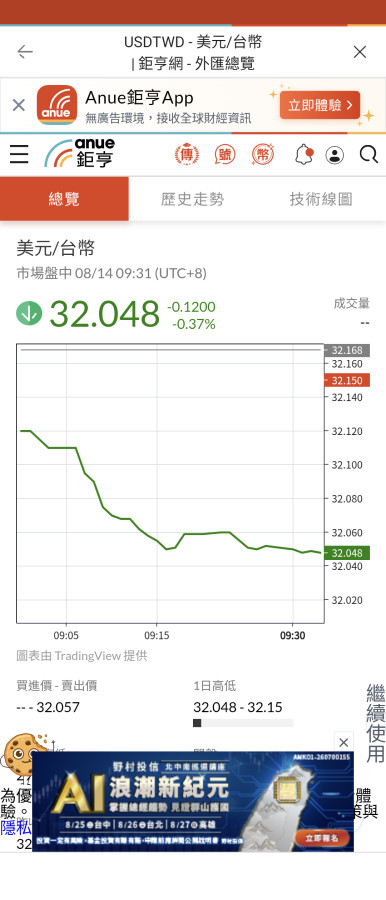Go to the Anue 鉅亨 homepage logo
386x900 pixels.
pyautogui.click(x=79, y=153)
